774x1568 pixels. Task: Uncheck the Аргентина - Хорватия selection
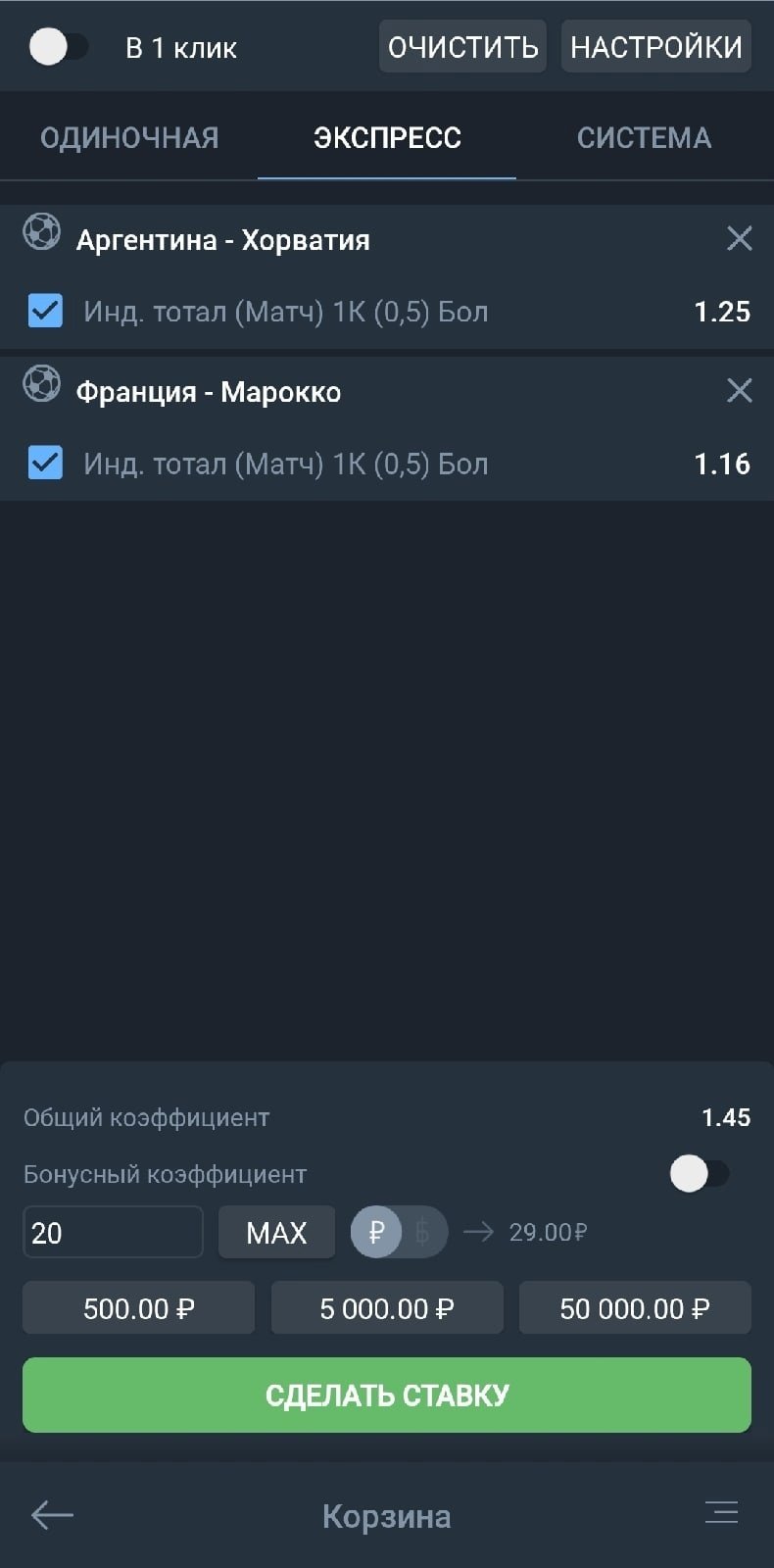[45, 311]
